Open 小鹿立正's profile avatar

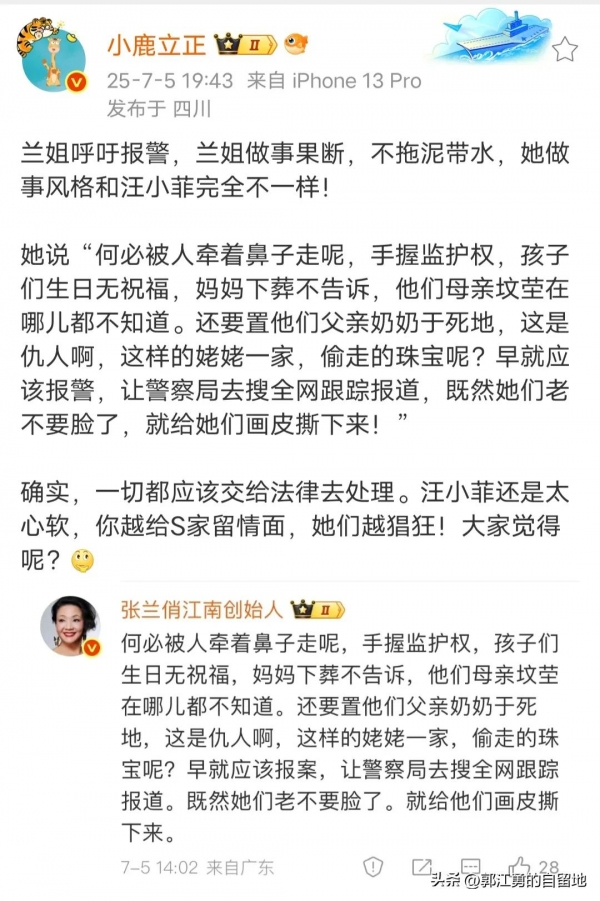coord(49,62)
